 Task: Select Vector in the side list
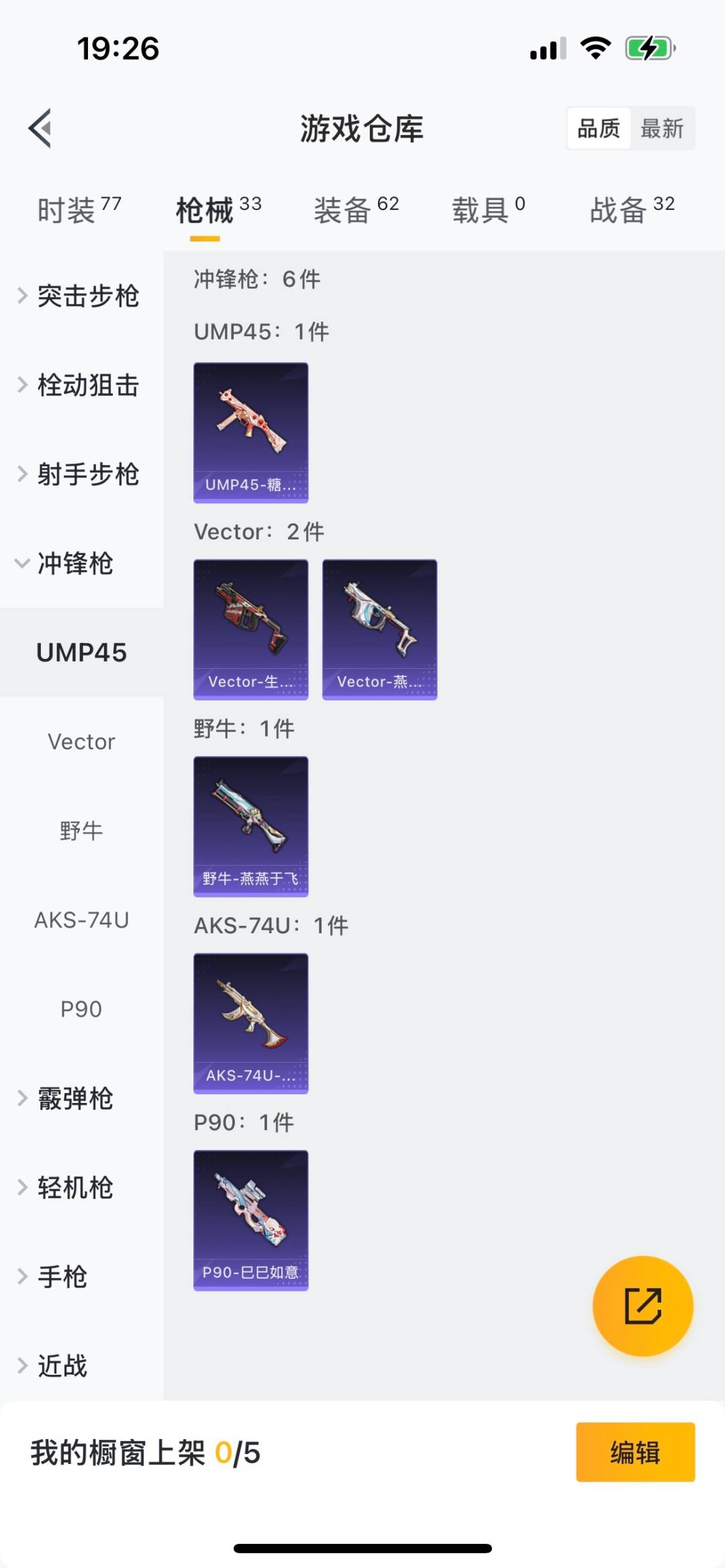pos(81,741)
